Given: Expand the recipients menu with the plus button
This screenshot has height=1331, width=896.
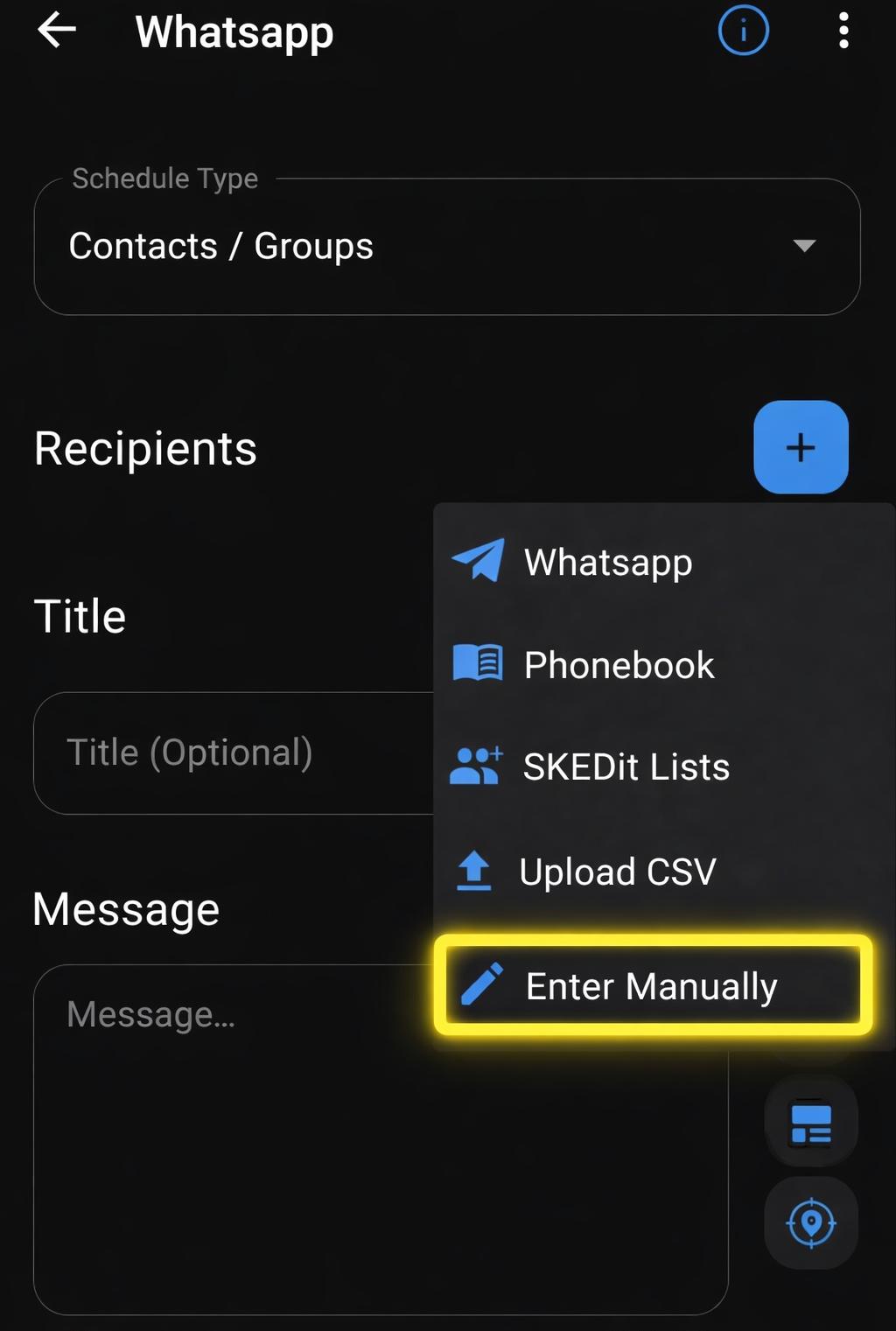Looking at the screenshot, I should pos(800,447).
